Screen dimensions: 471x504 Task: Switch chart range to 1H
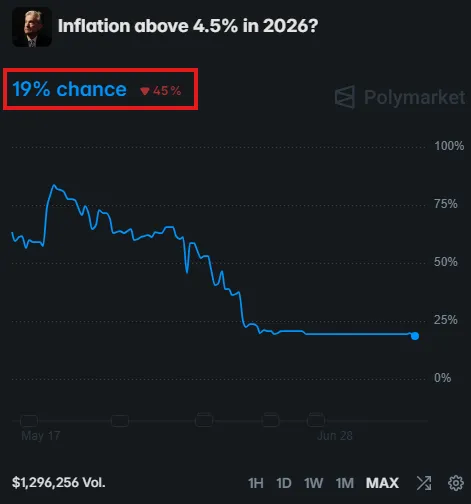pos(256,483)
